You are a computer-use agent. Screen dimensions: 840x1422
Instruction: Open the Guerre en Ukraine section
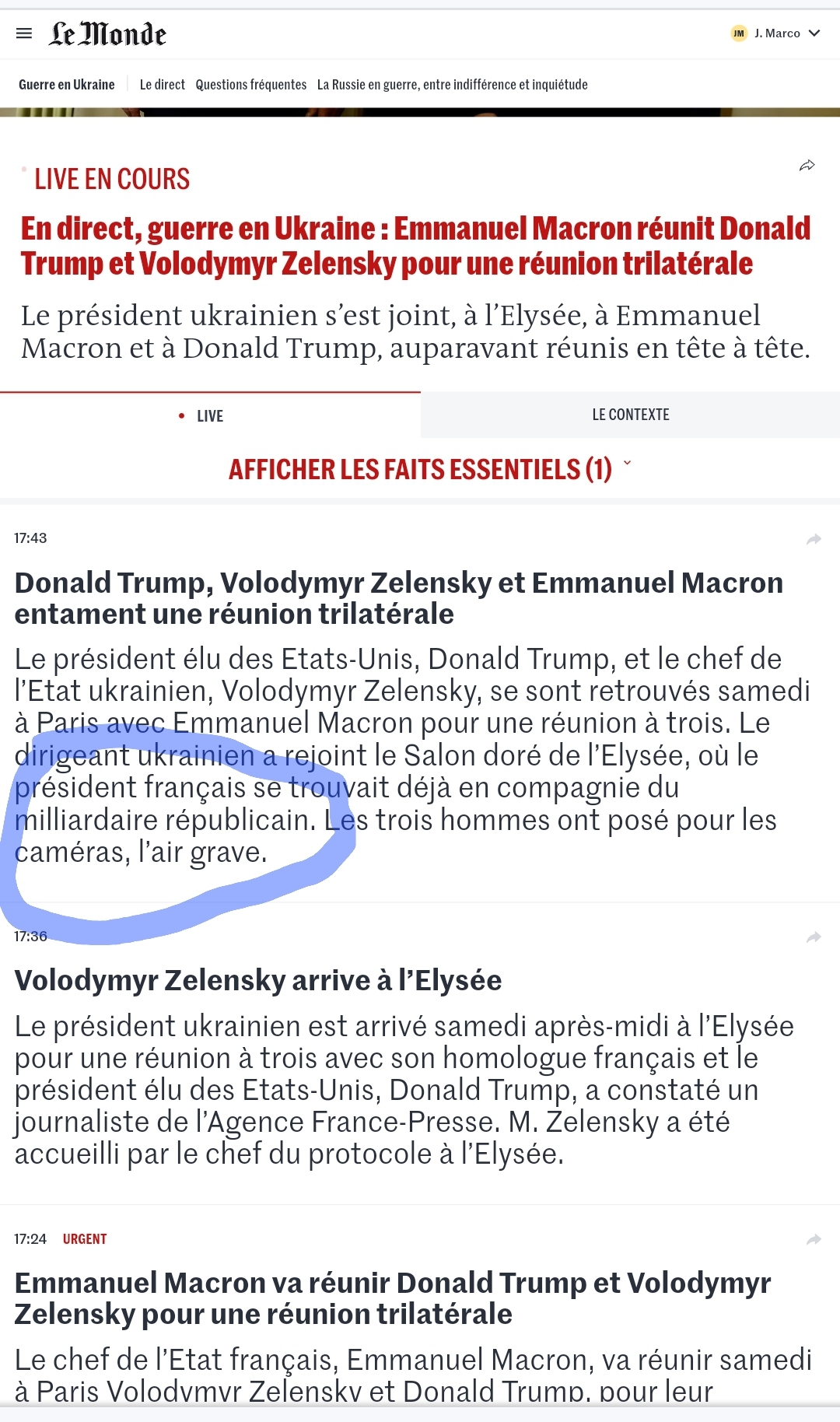coord(67,85)
